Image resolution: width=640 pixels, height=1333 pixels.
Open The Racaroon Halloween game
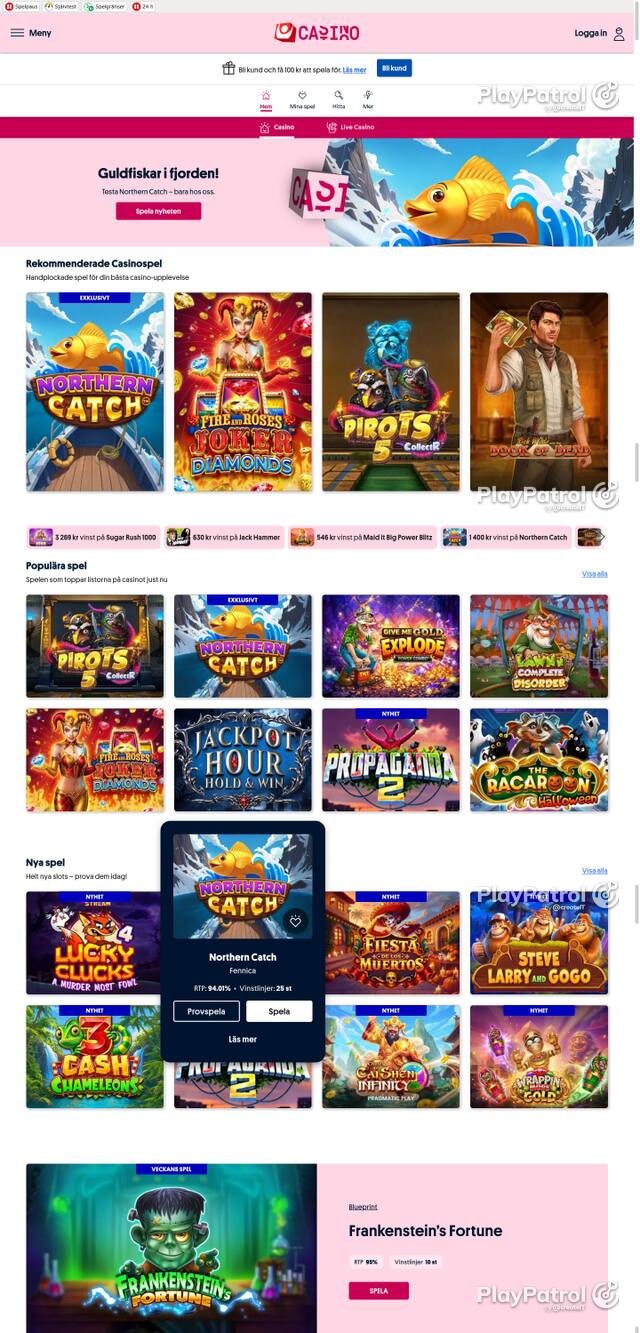(x=539, y=759)
